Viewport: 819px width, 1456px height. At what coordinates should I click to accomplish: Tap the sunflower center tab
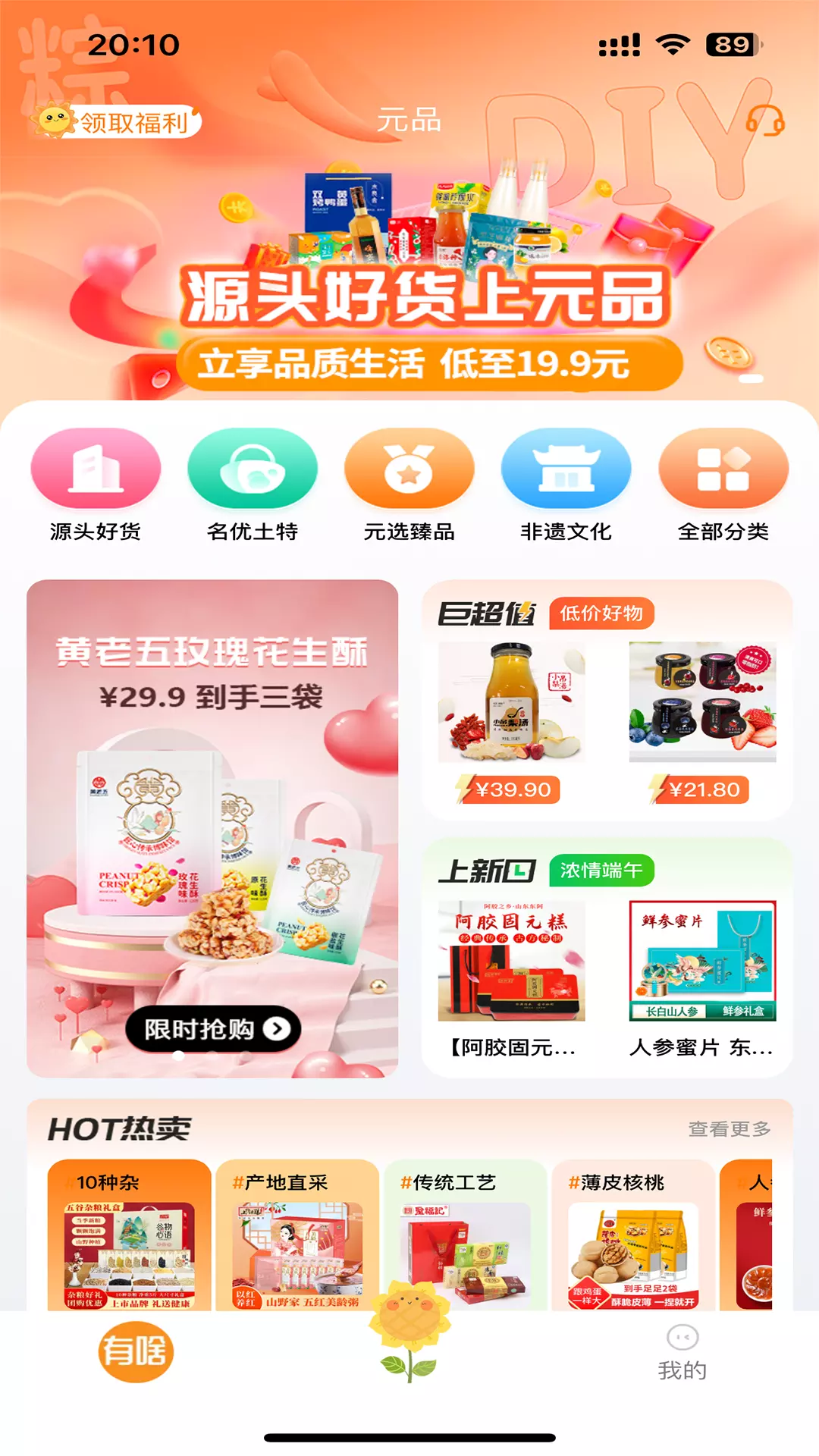409,1330
